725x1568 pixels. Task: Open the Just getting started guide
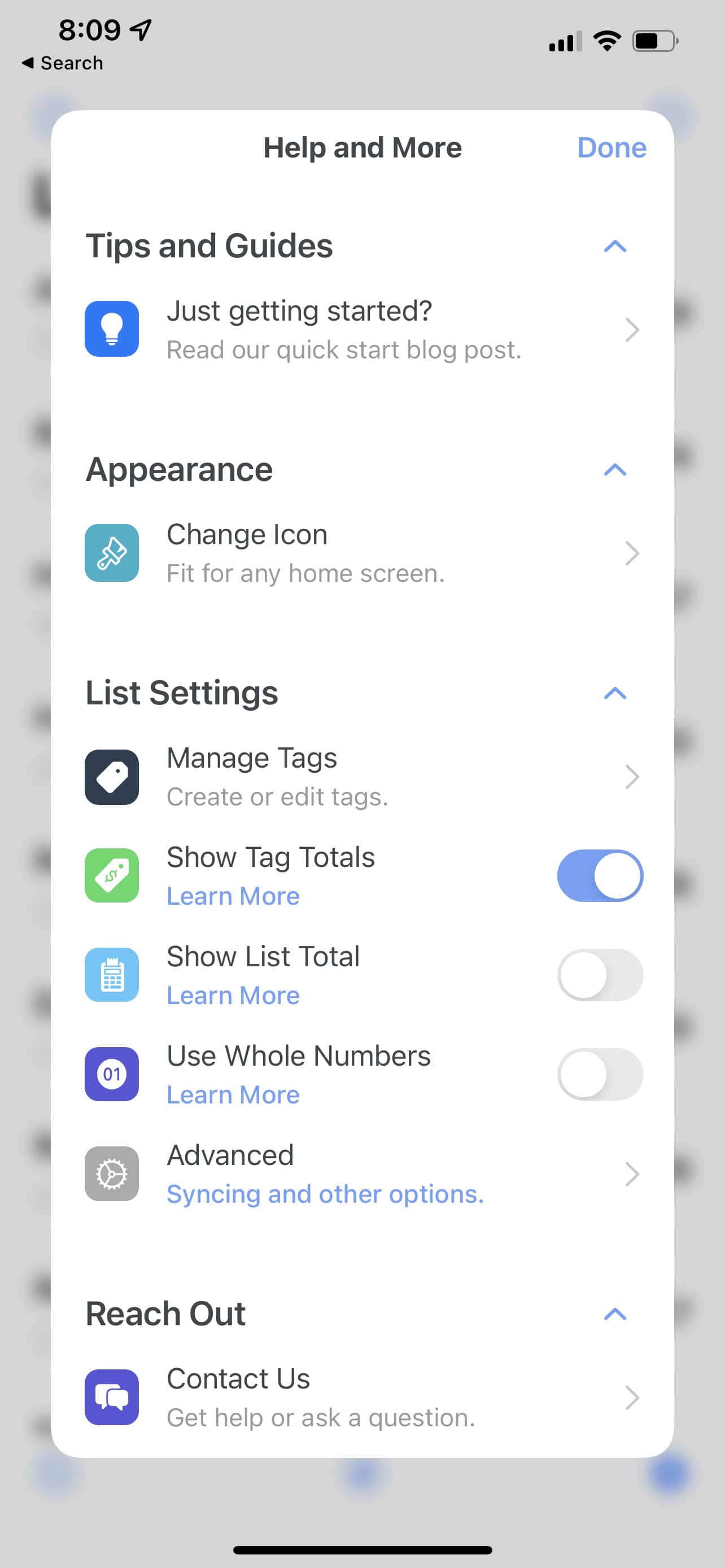click(361, 329)
